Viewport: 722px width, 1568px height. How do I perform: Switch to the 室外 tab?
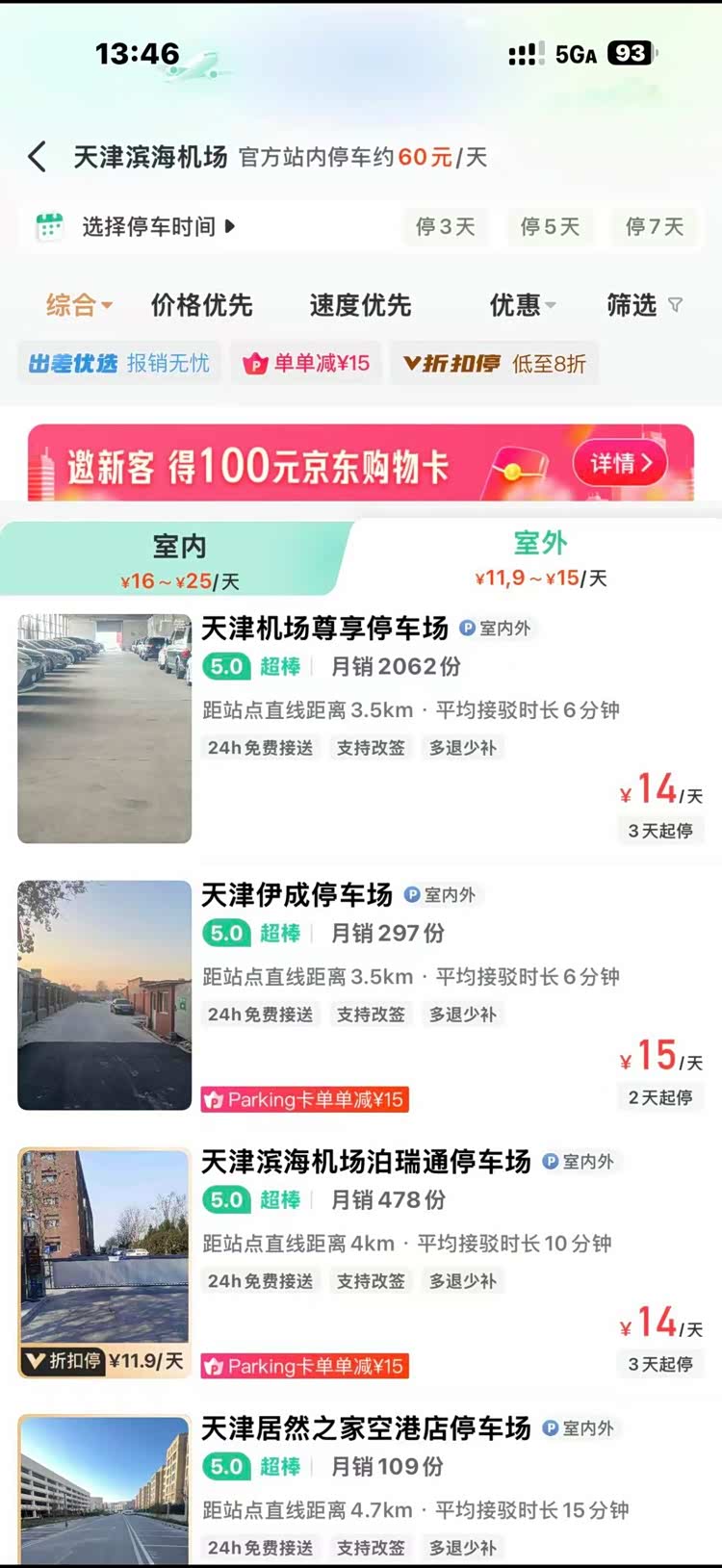(x=540, y=557)
